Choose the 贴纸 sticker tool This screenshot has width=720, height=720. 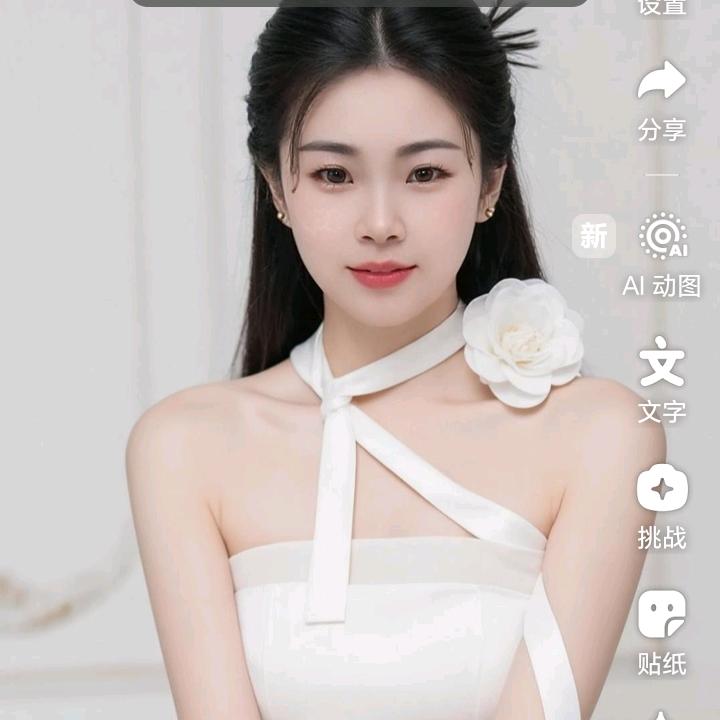coord(662,632)
